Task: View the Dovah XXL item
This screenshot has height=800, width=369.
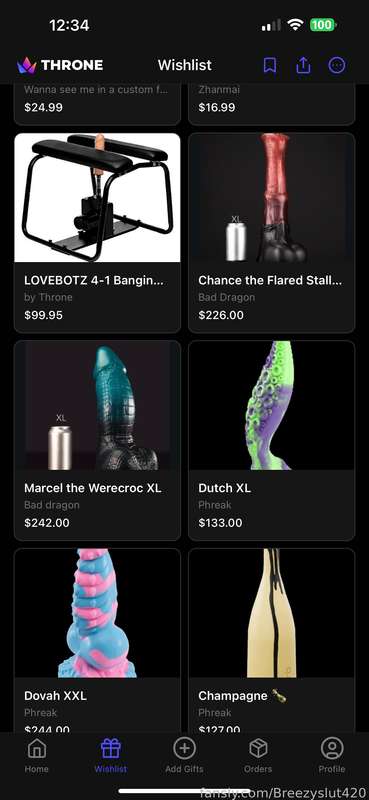Action: point(97,640)
